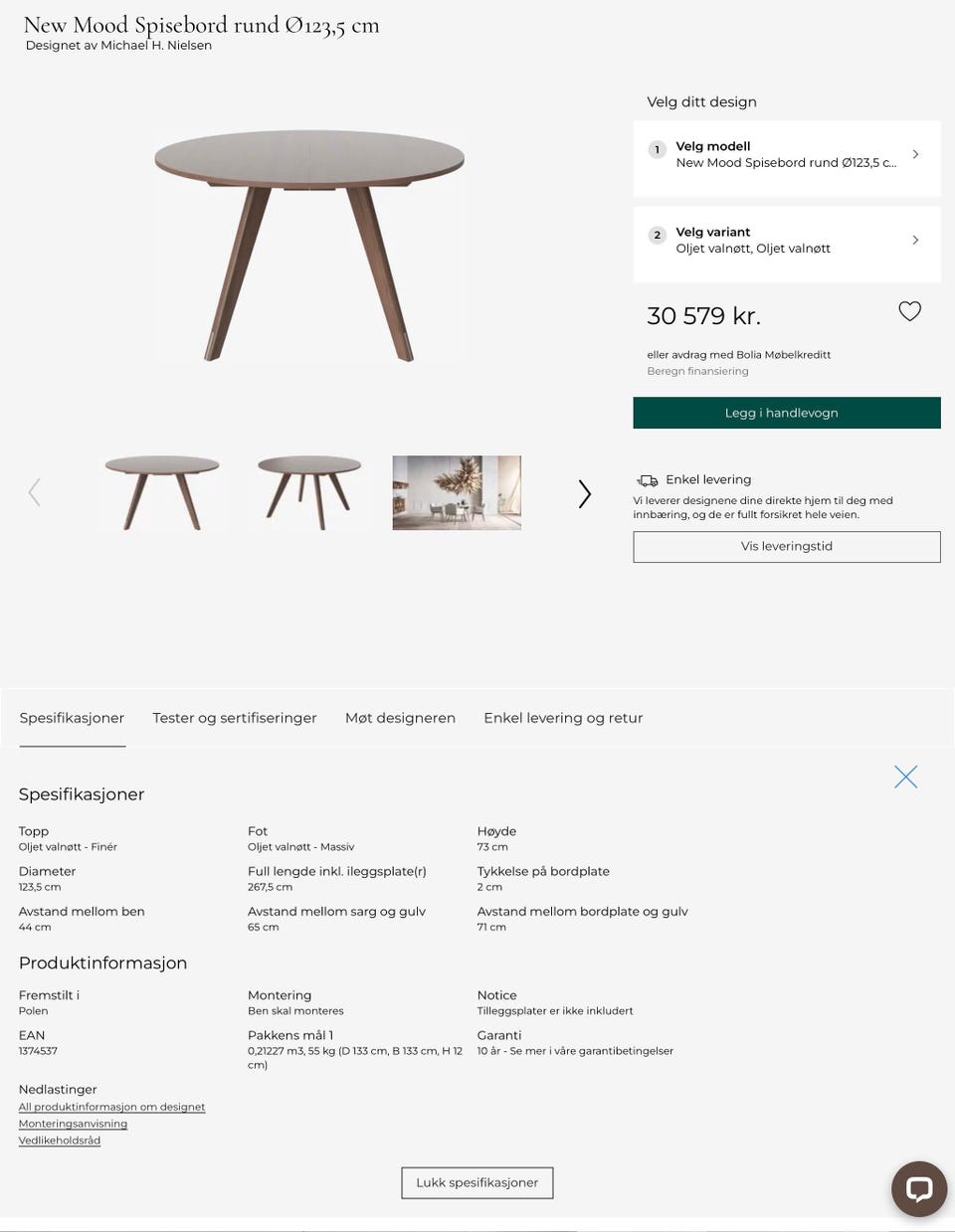
Task: Go to previous image with left arrow
Action: pos(34,492)
